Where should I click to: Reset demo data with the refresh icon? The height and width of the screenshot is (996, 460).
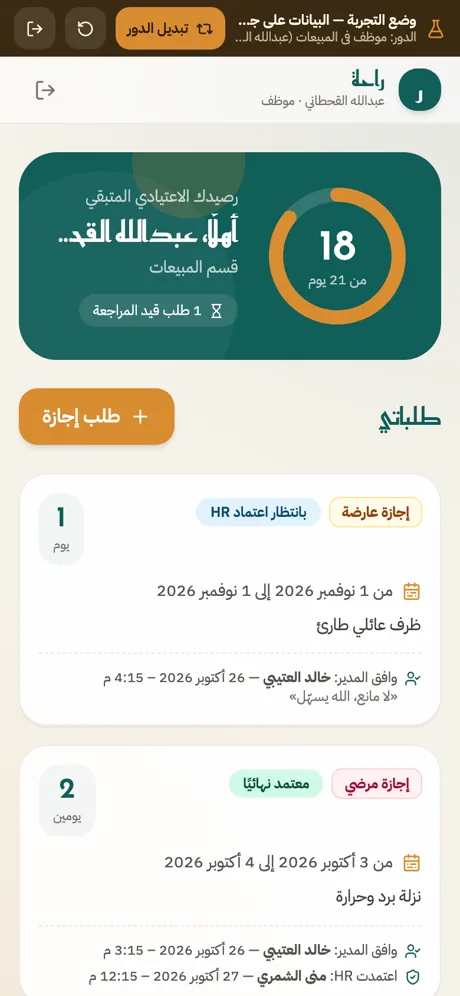[86, 29]
